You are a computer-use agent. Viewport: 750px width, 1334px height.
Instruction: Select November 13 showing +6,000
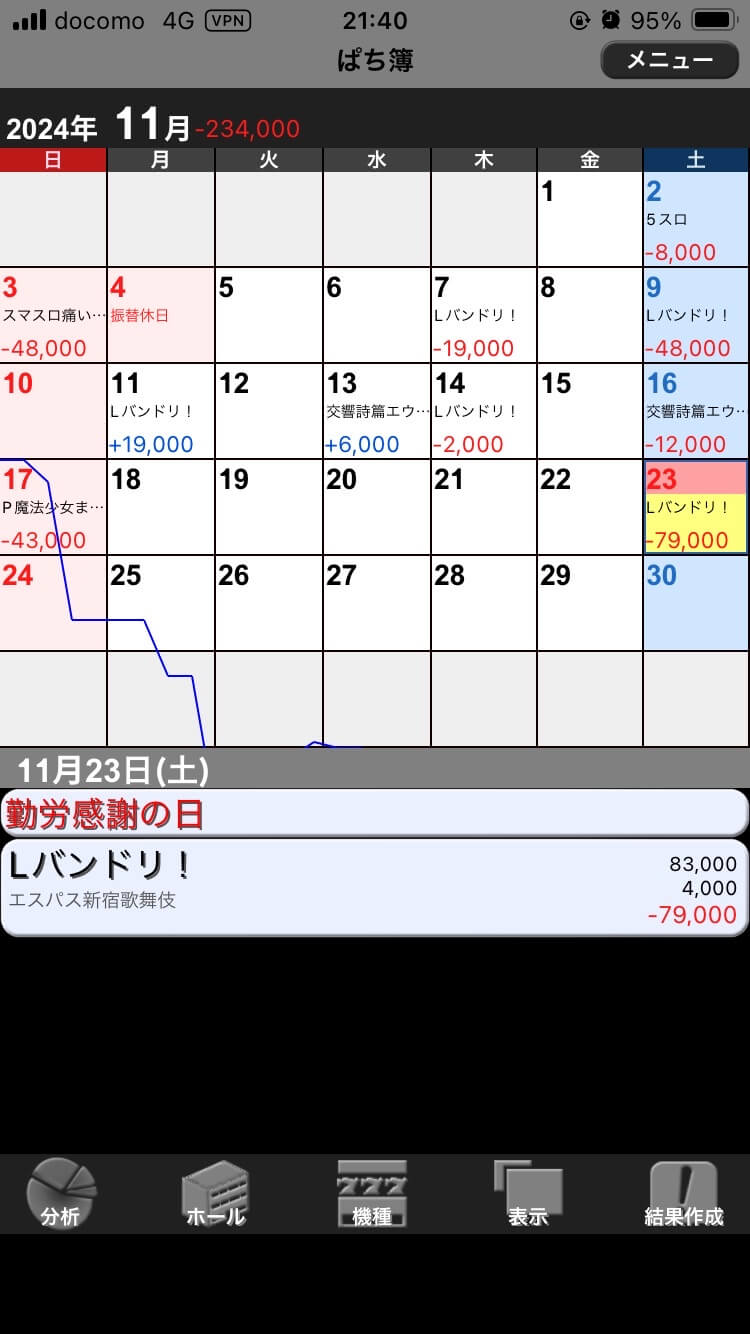(x=376, y=411)
